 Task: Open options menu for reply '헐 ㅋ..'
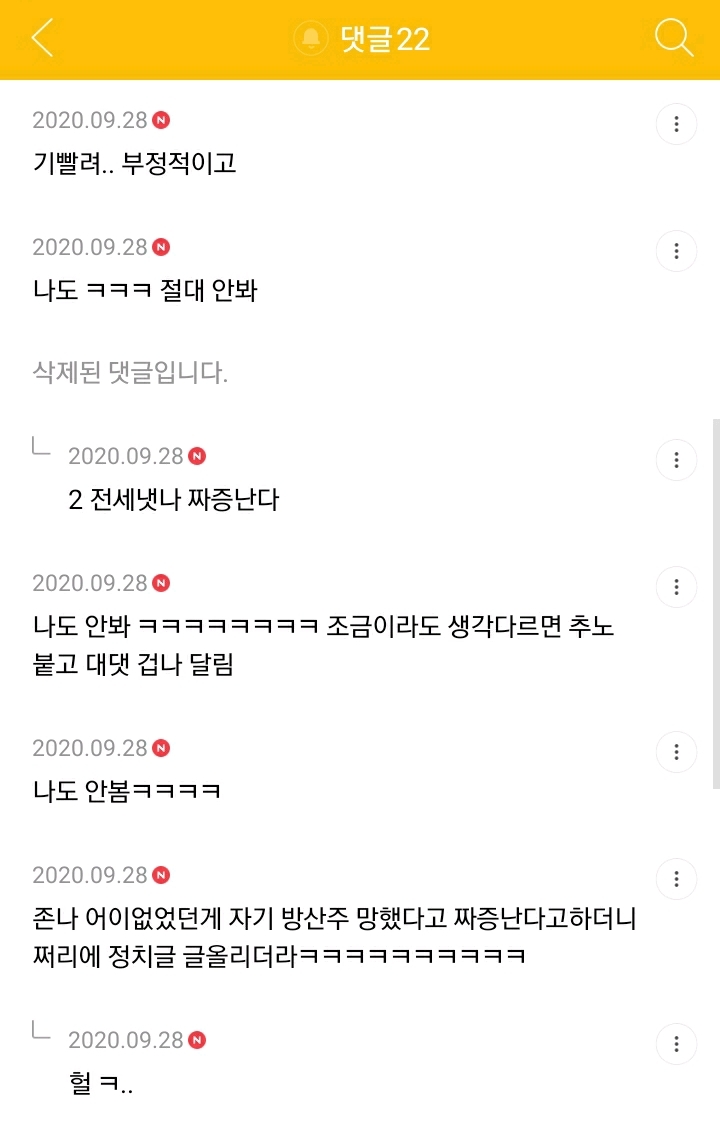[x=676, y=1044]
